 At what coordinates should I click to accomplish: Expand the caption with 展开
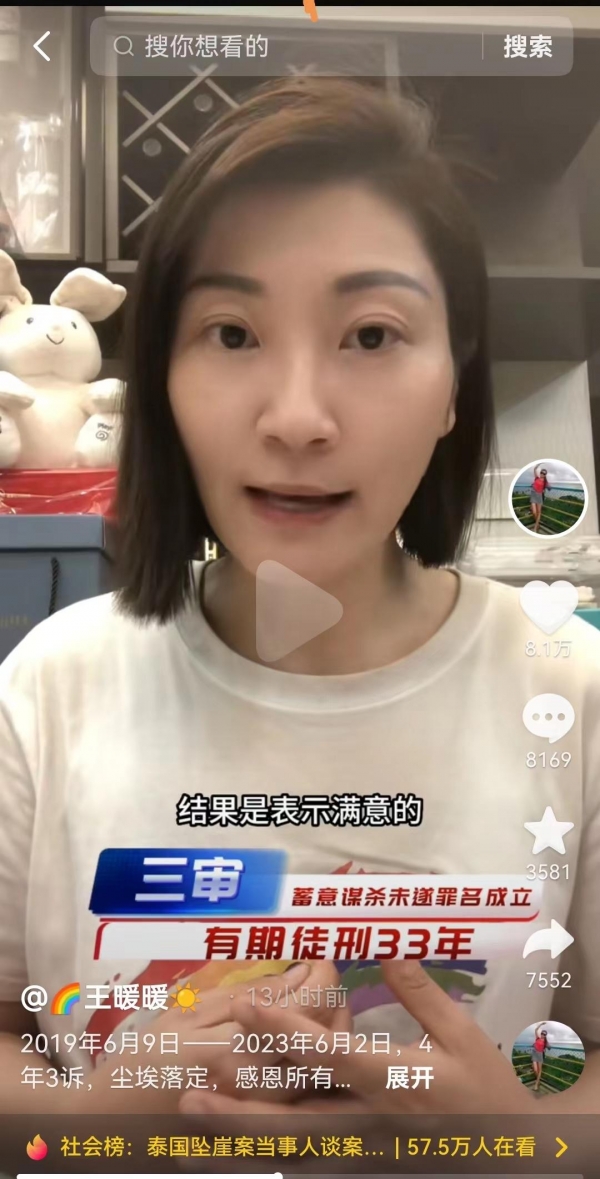pos(409,1078)
